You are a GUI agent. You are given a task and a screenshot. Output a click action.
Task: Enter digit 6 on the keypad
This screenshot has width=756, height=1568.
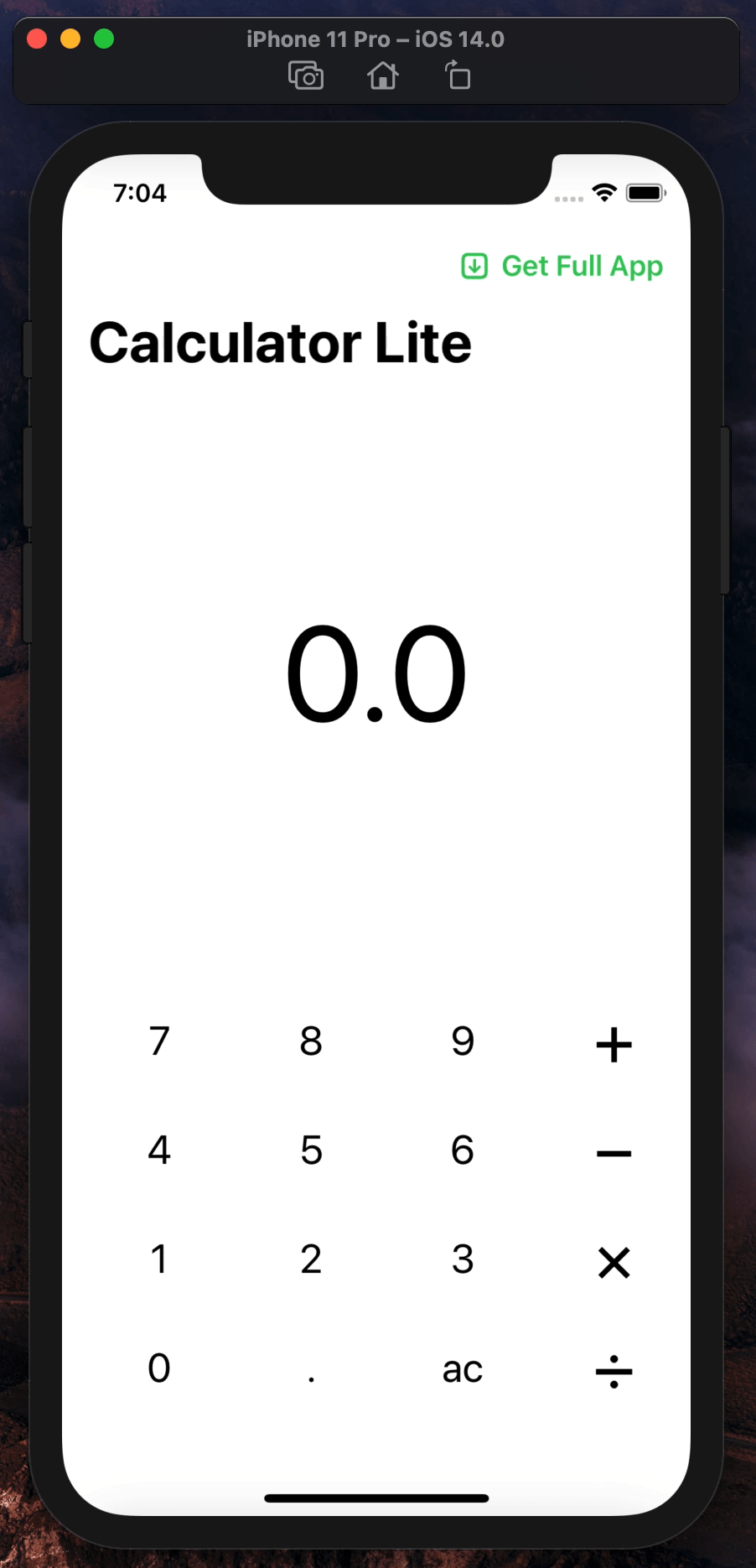pyautogui.click(x=463, y=1150)
